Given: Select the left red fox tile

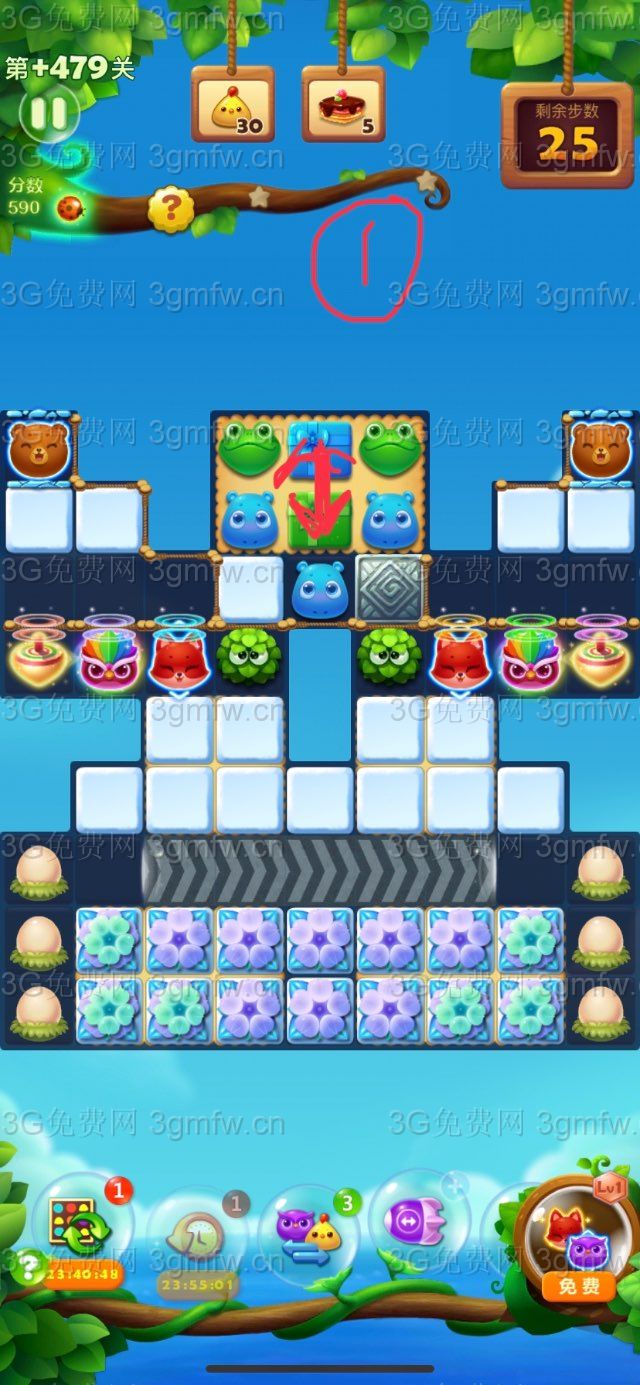Looking at the screenshot, I should [179, 660].
